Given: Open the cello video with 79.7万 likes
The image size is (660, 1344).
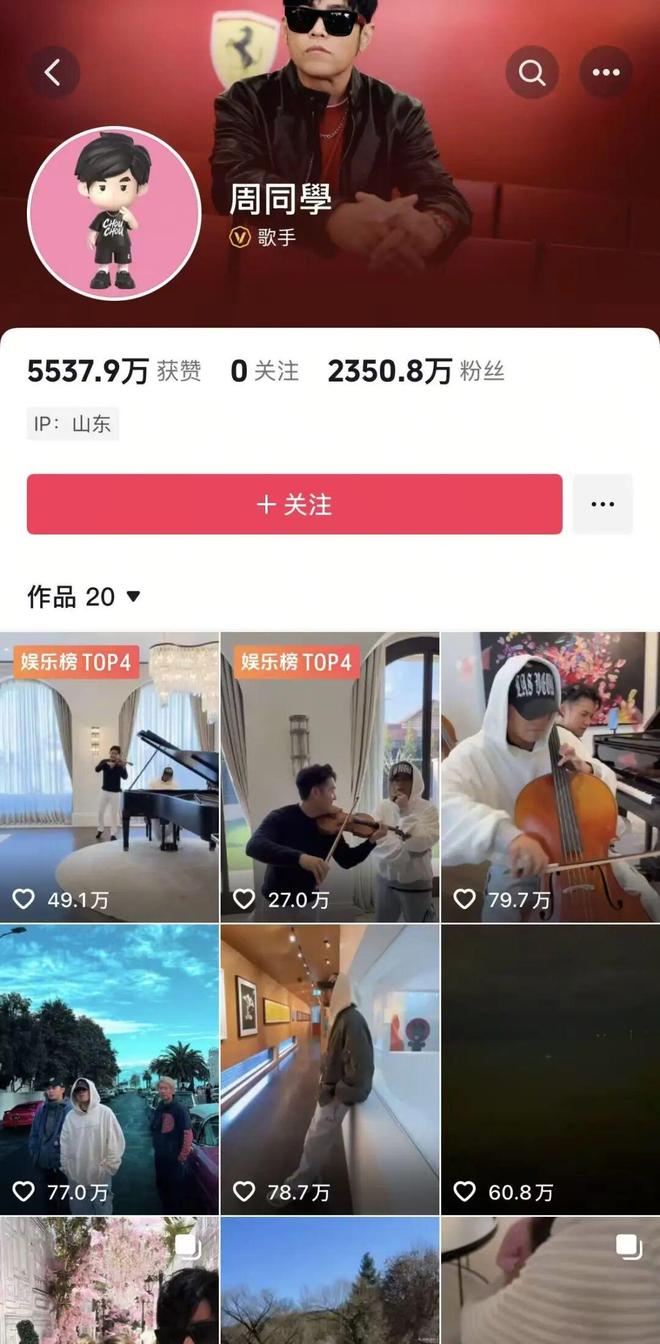Looking at the screenshot, I should pyautogui.click(x=550, y=776).
